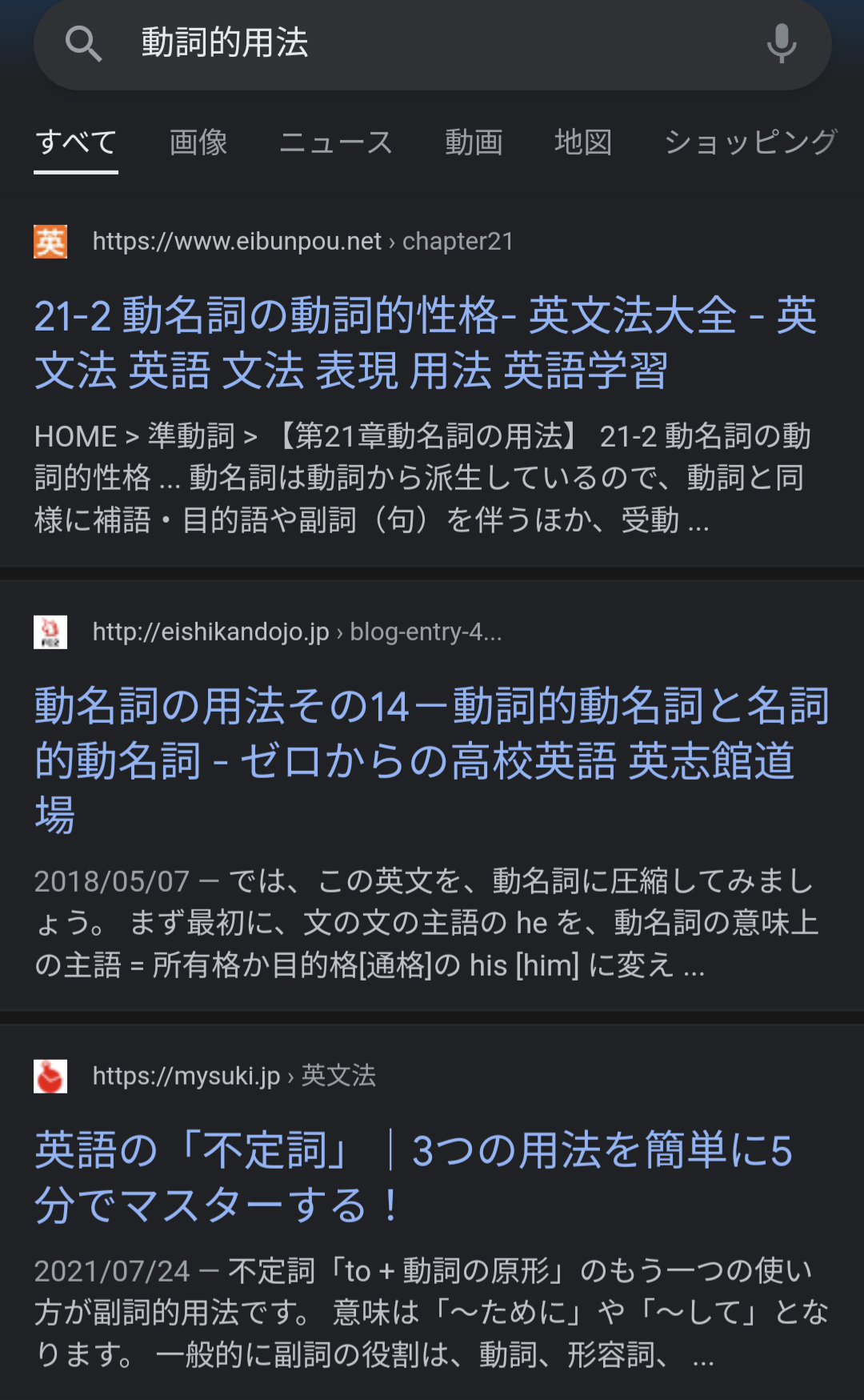864x1400 pixels.
Task: Tap the search field with 動詞的用法
Action: click(432, 43)
